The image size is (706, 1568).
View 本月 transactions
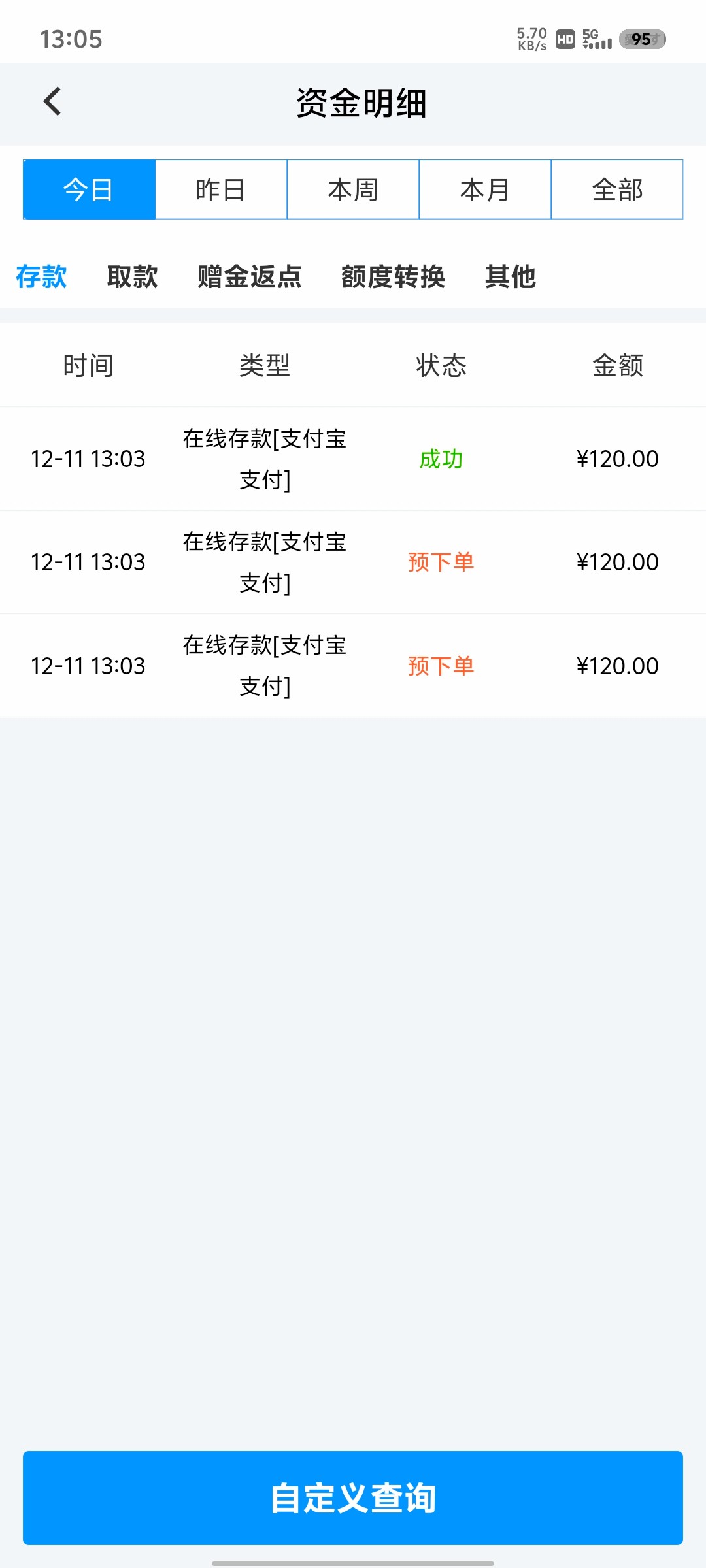(485, 189)
